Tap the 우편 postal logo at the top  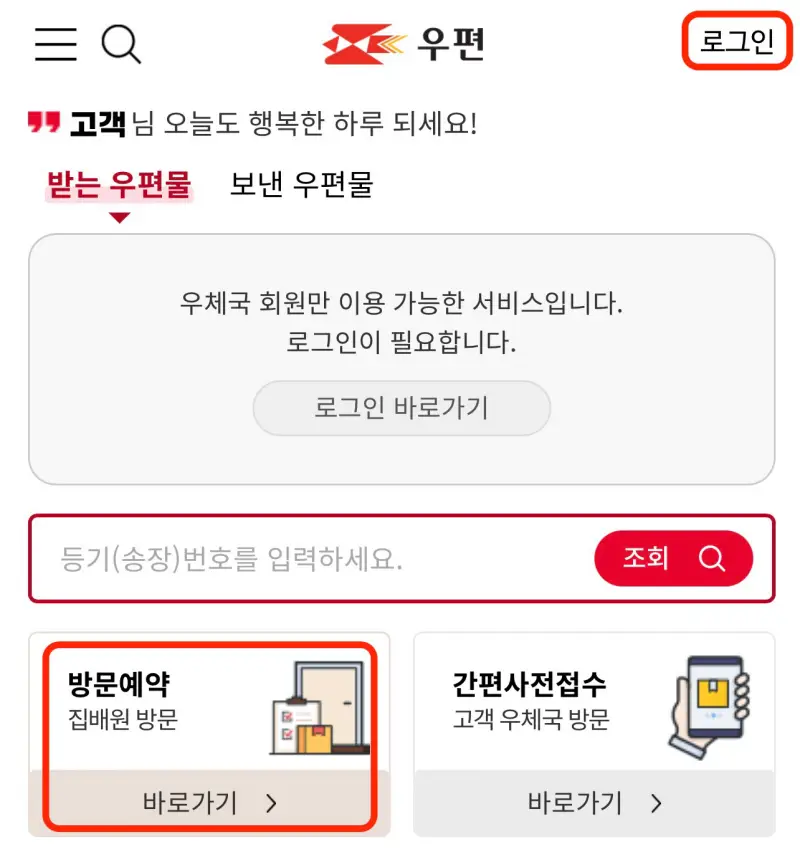404,43
